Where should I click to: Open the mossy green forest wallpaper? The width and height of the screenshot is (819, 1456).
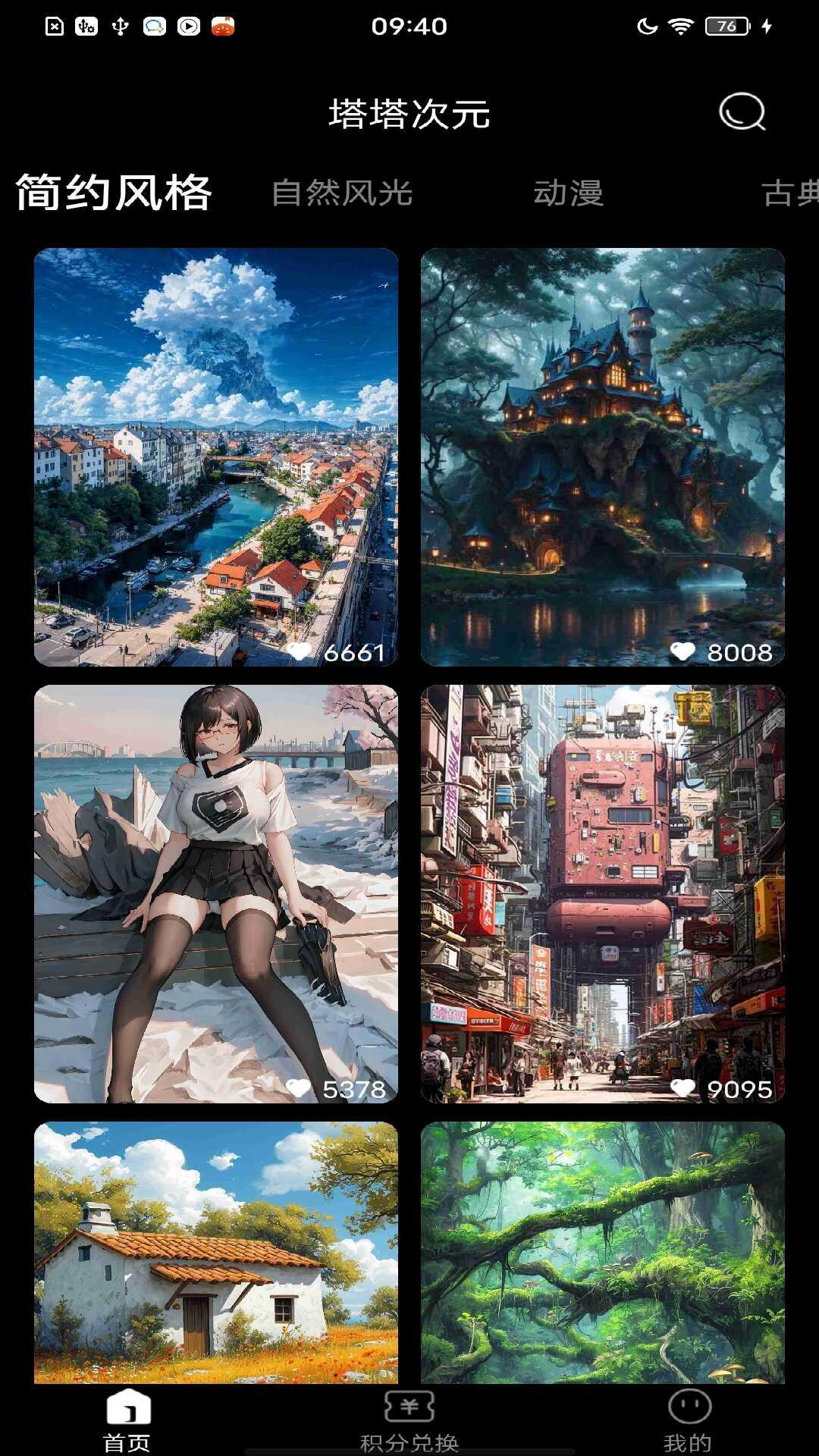tap(603, 1251)
